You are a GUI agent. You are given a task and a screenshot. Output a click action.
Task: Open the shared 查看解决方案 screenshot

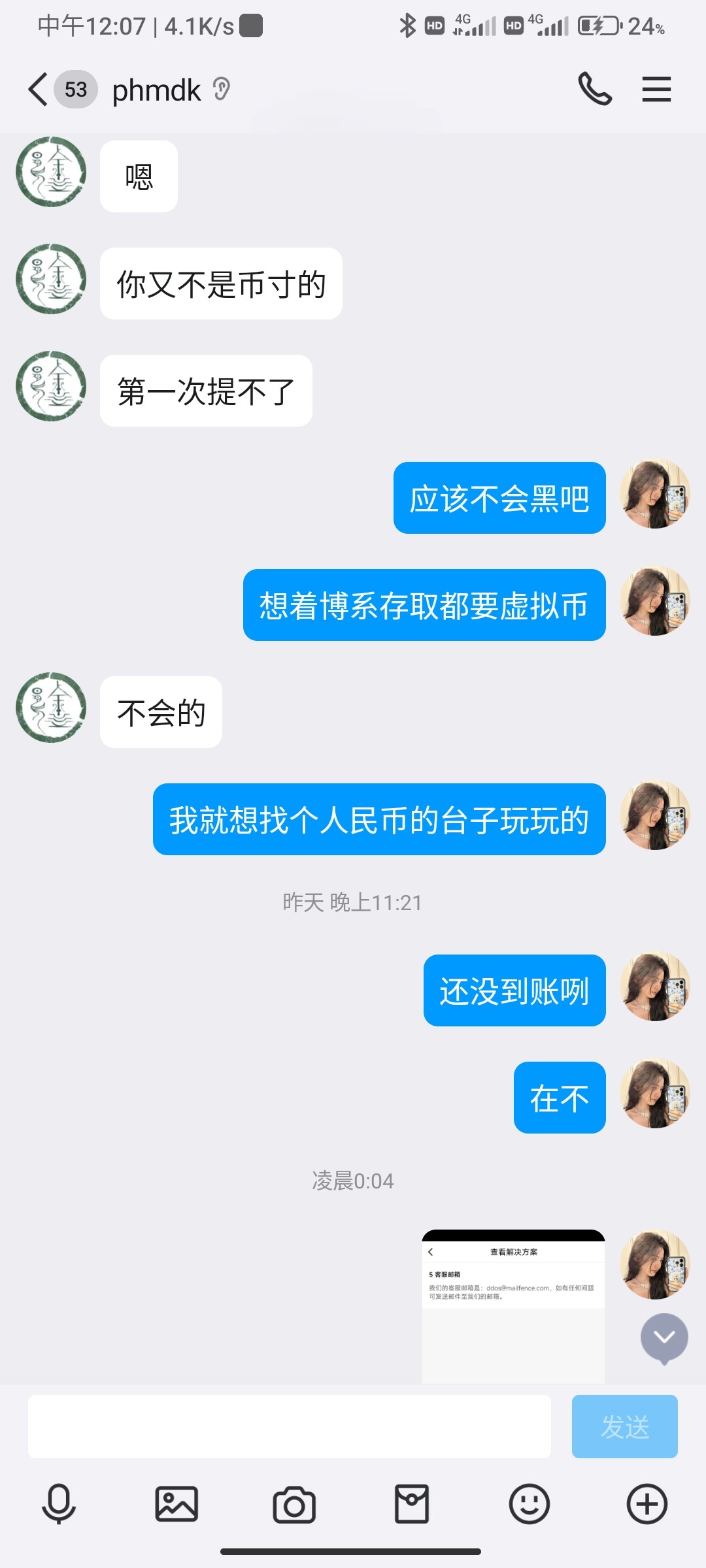(513, 1300)
